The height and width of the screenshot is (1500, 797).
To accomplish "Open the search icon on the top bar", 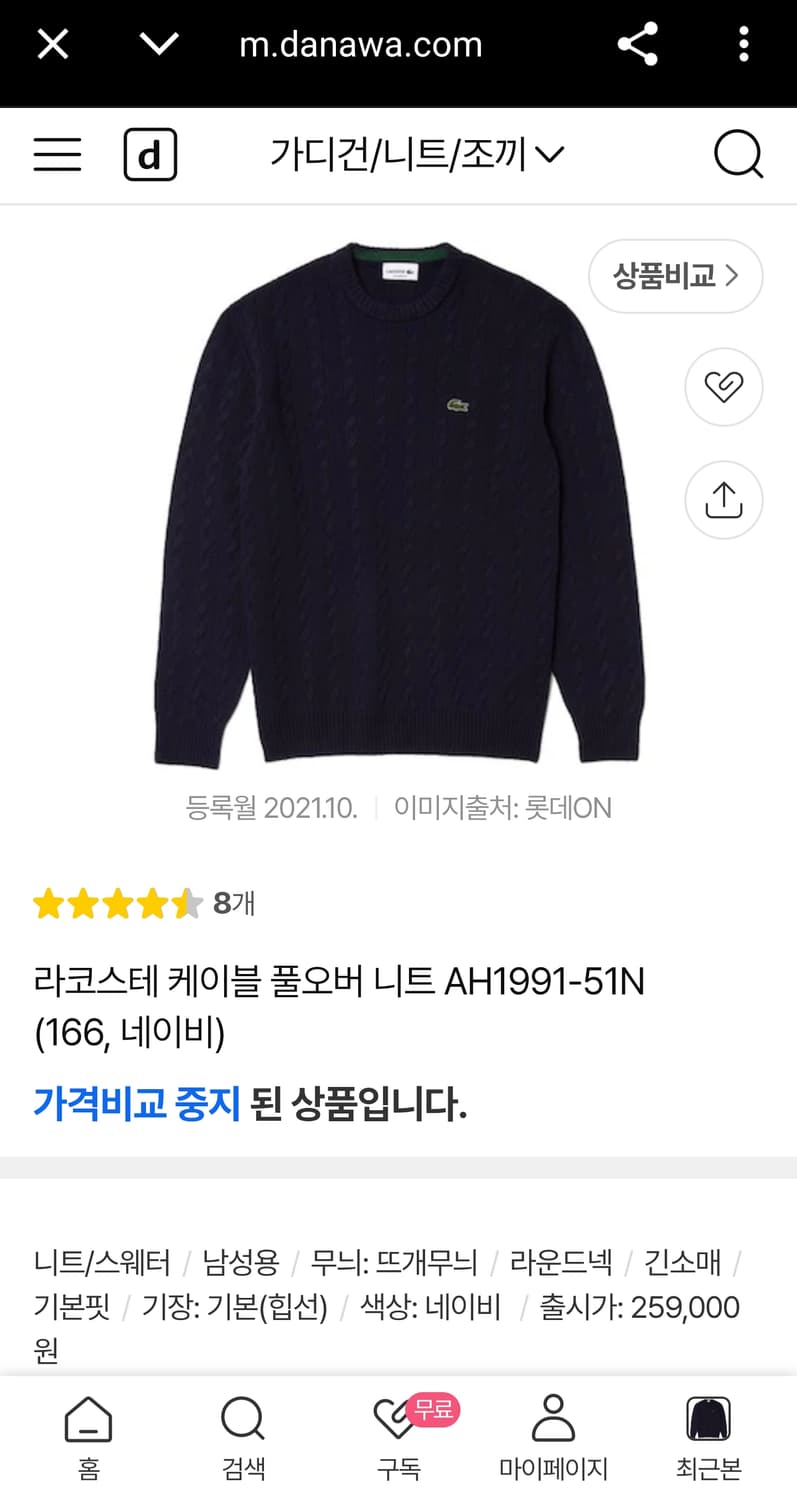I will tap(737, 155).
